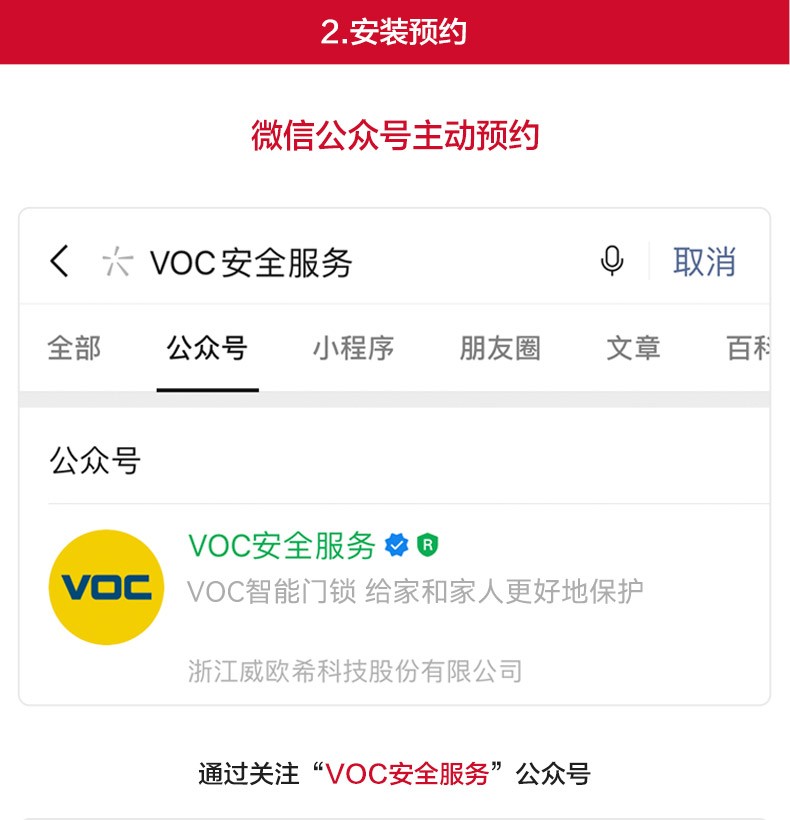Tap the microphone voice search icon
This screenshot has height=820, width=790.
tap(612, 259)
